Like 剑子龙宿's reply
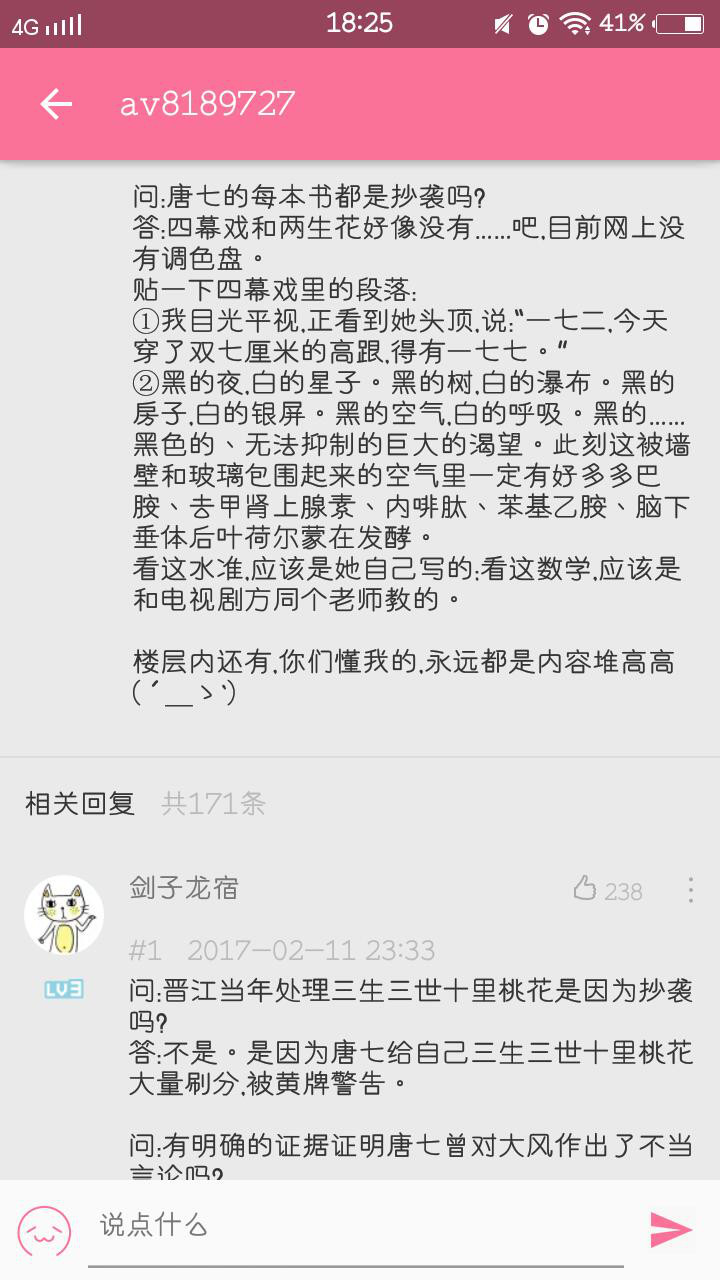Viewport: 720px width, 1280px height. coord(586,889)
